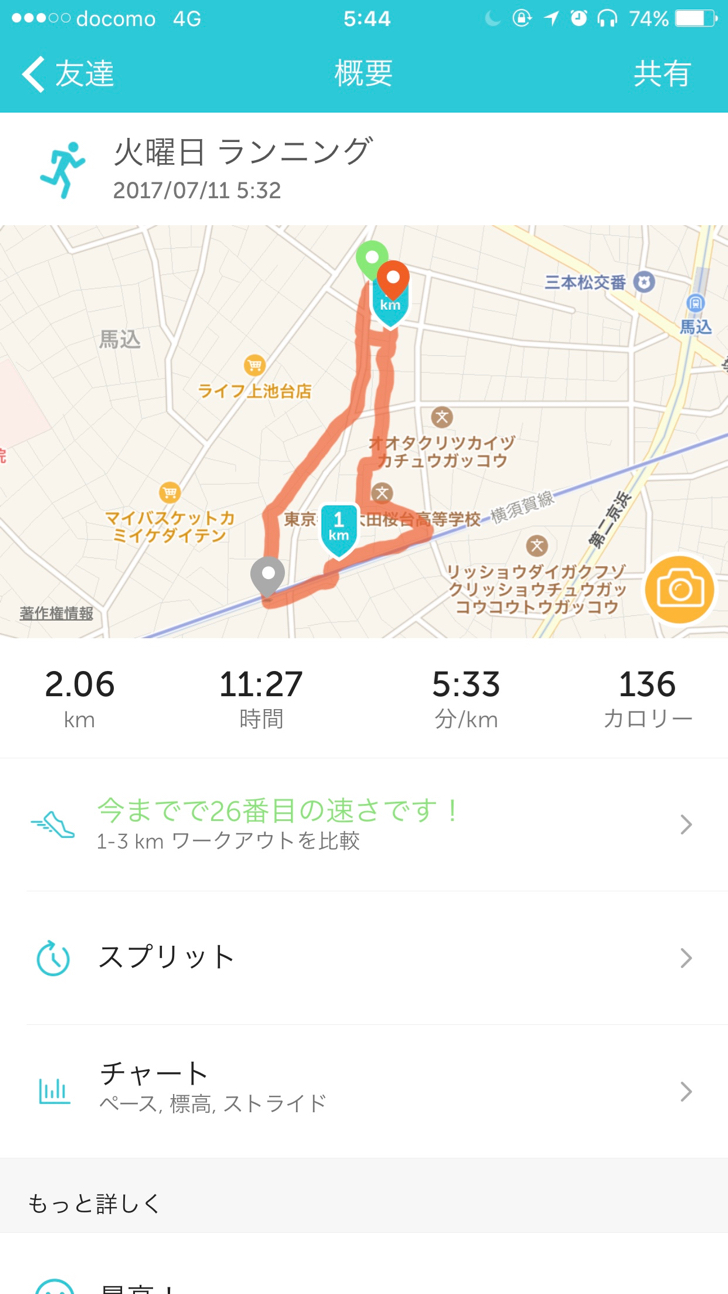
Task: Go back to 友達 screen
Action: (x=68, y=74)
